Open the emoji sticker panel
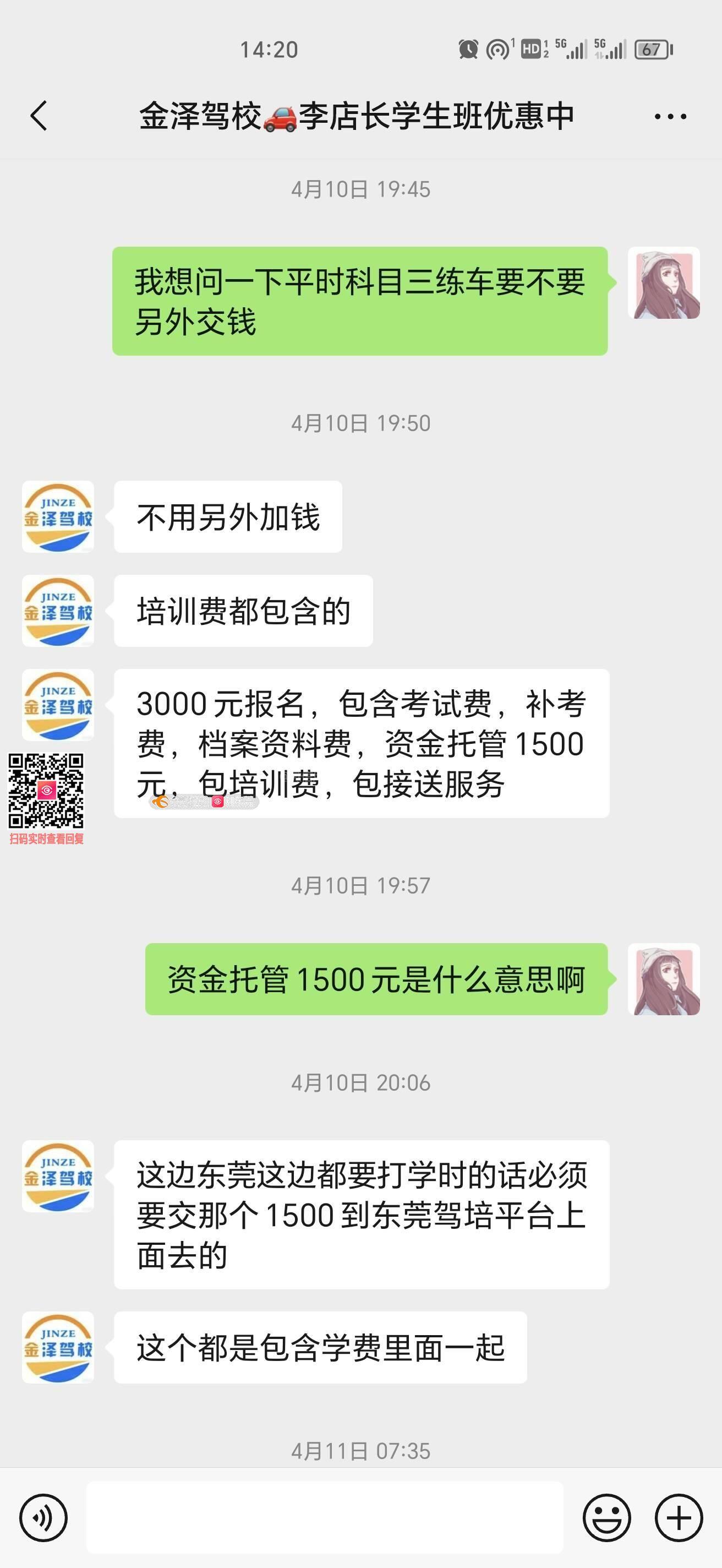 click(606, 1517)
